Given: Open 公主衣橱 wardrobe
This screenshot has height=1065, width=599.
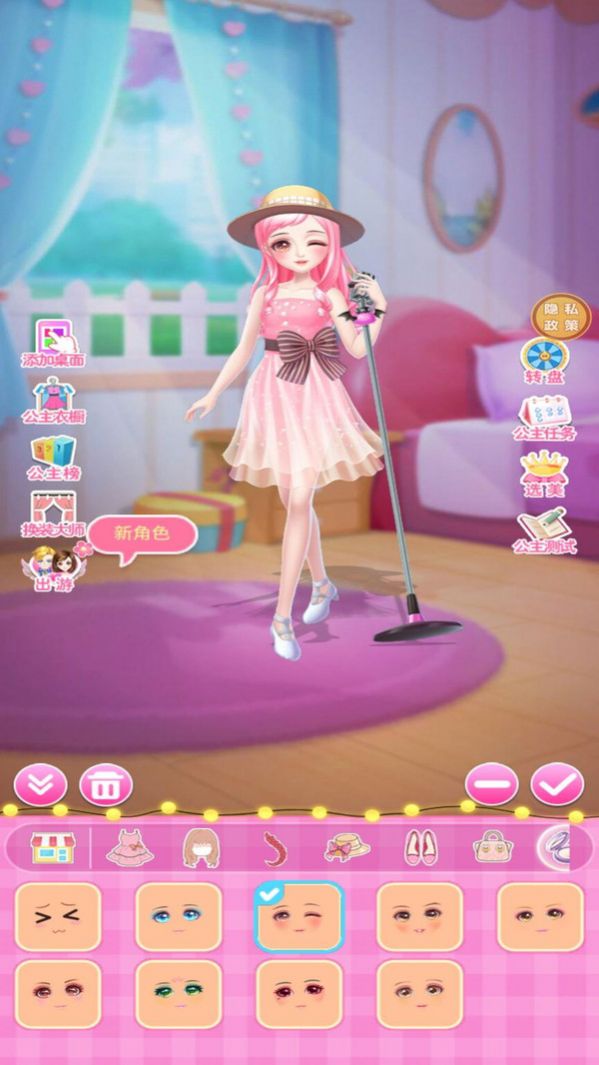Looking at the screenshot, I should pos(54,401).
